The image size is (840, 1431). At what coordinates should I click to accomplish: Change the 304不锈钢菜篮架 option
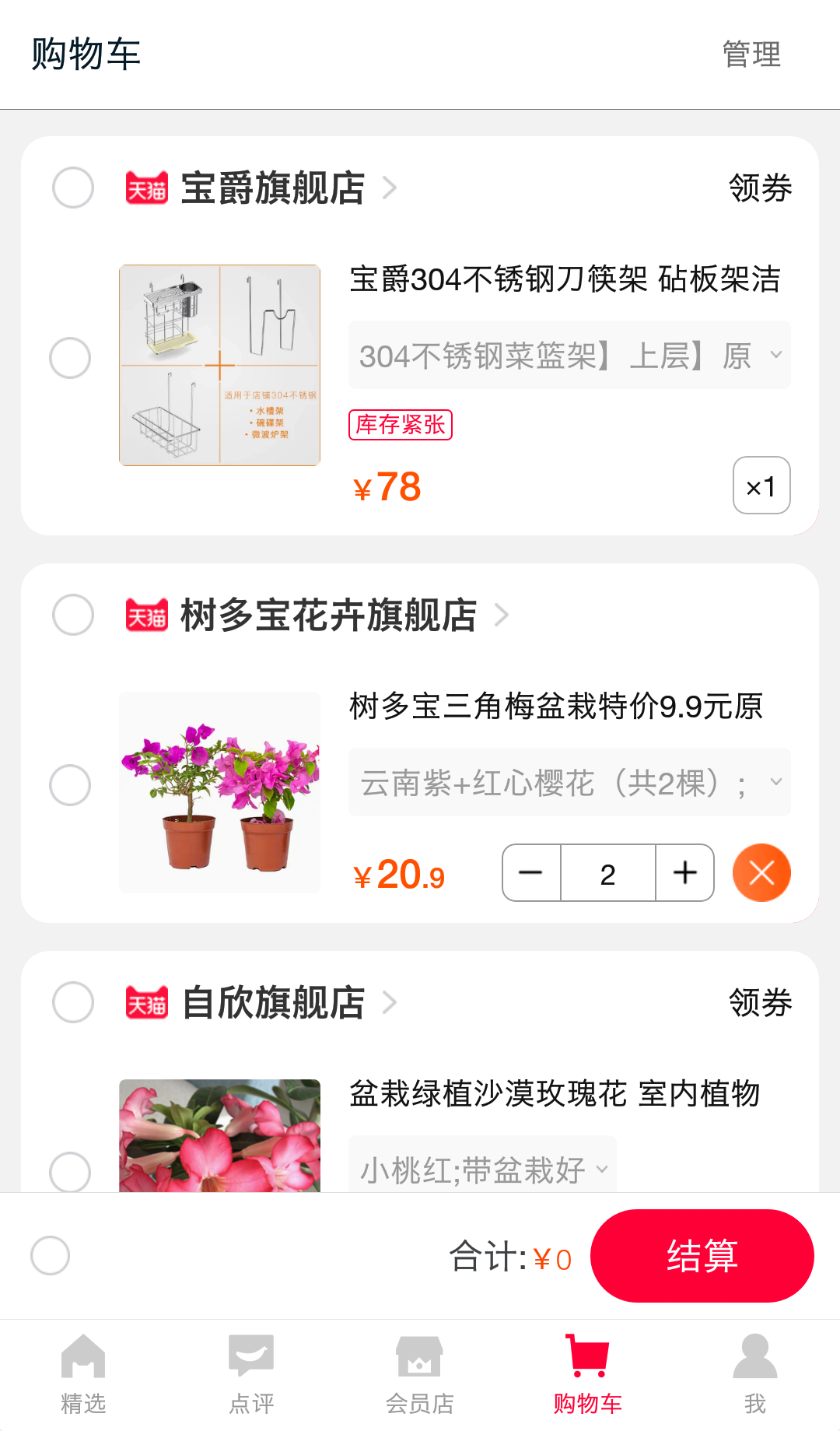[569, 356]
